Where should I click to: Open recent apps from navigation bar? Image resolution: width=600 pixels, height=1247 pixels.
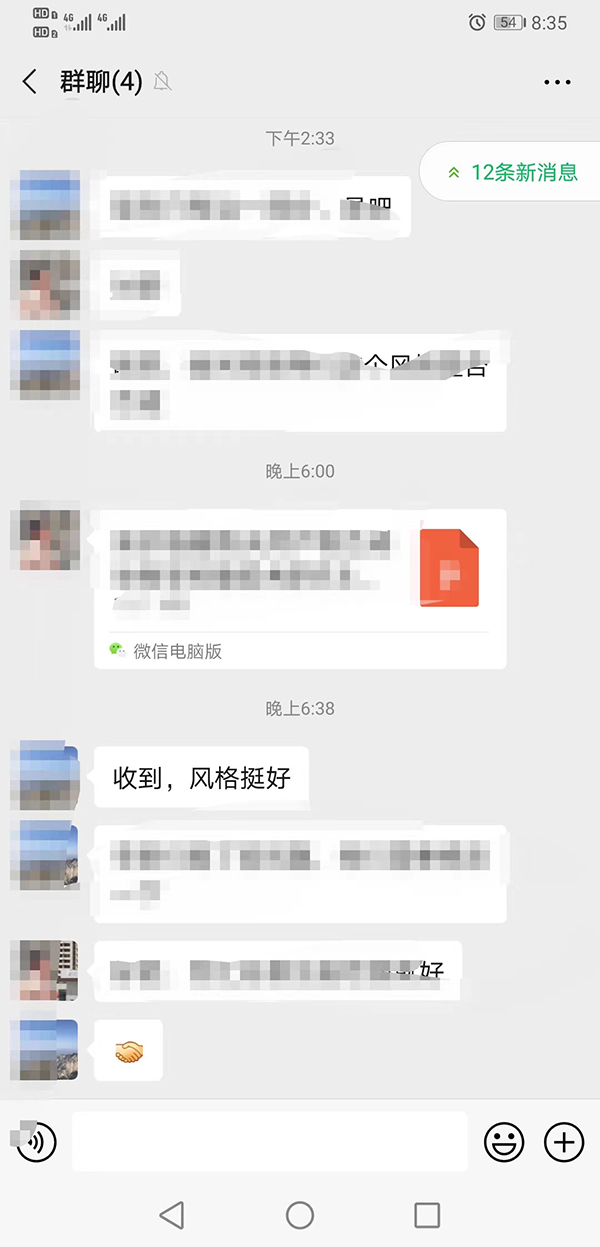(x=427, y=1215)
